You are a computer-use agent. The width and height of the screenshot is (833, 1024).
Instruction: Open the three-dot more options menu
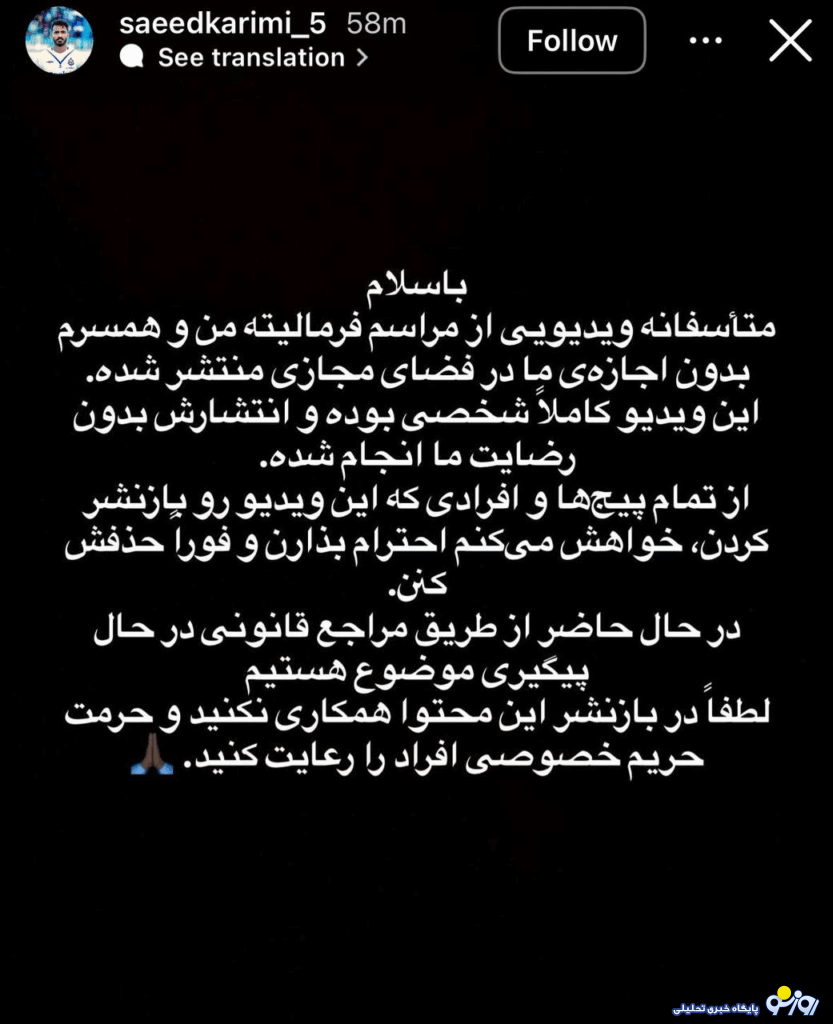coord(706,40)
